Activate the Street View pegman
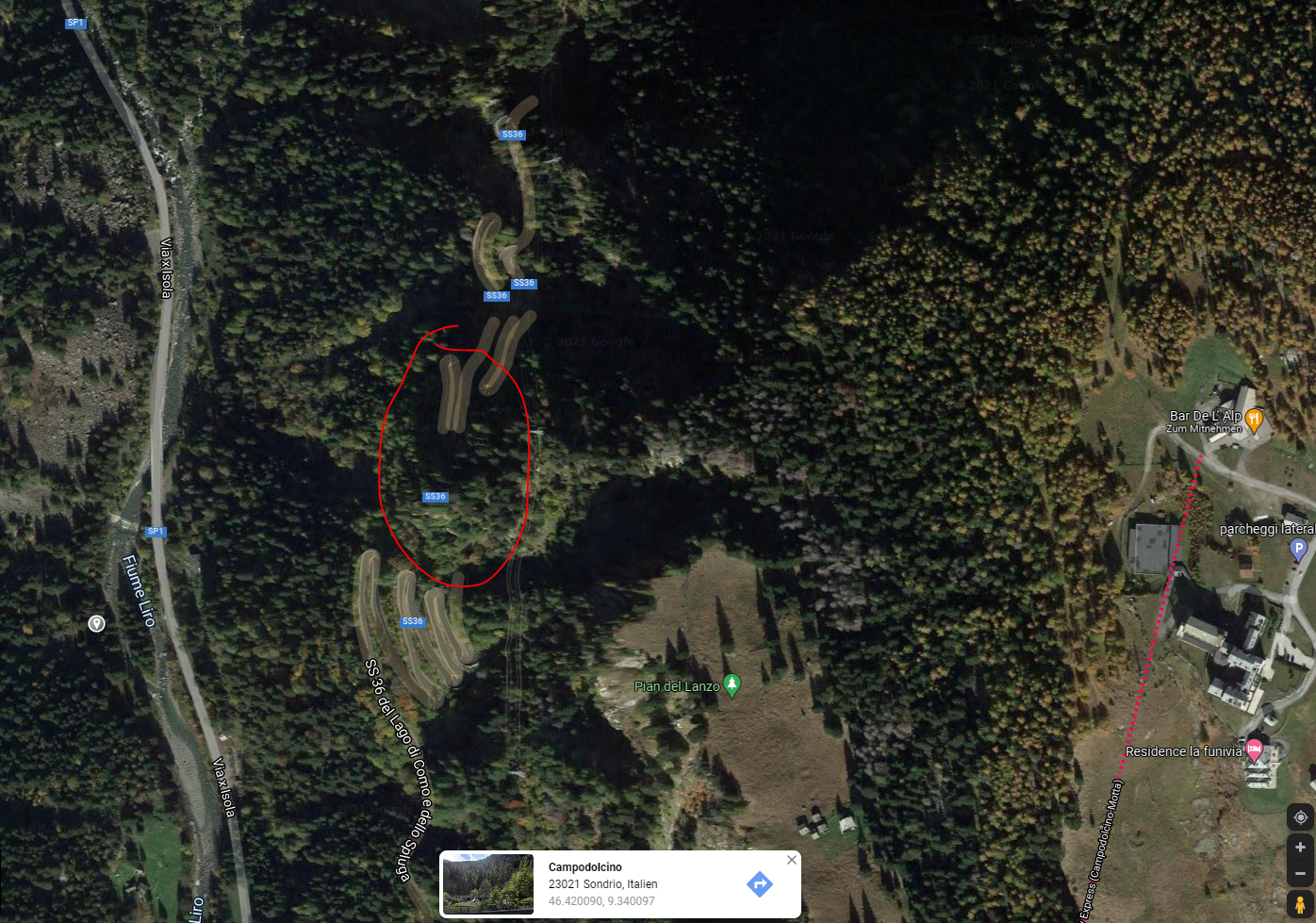Image resolution: width=1316 pixels, height=923 pixels. [1300, 904]
